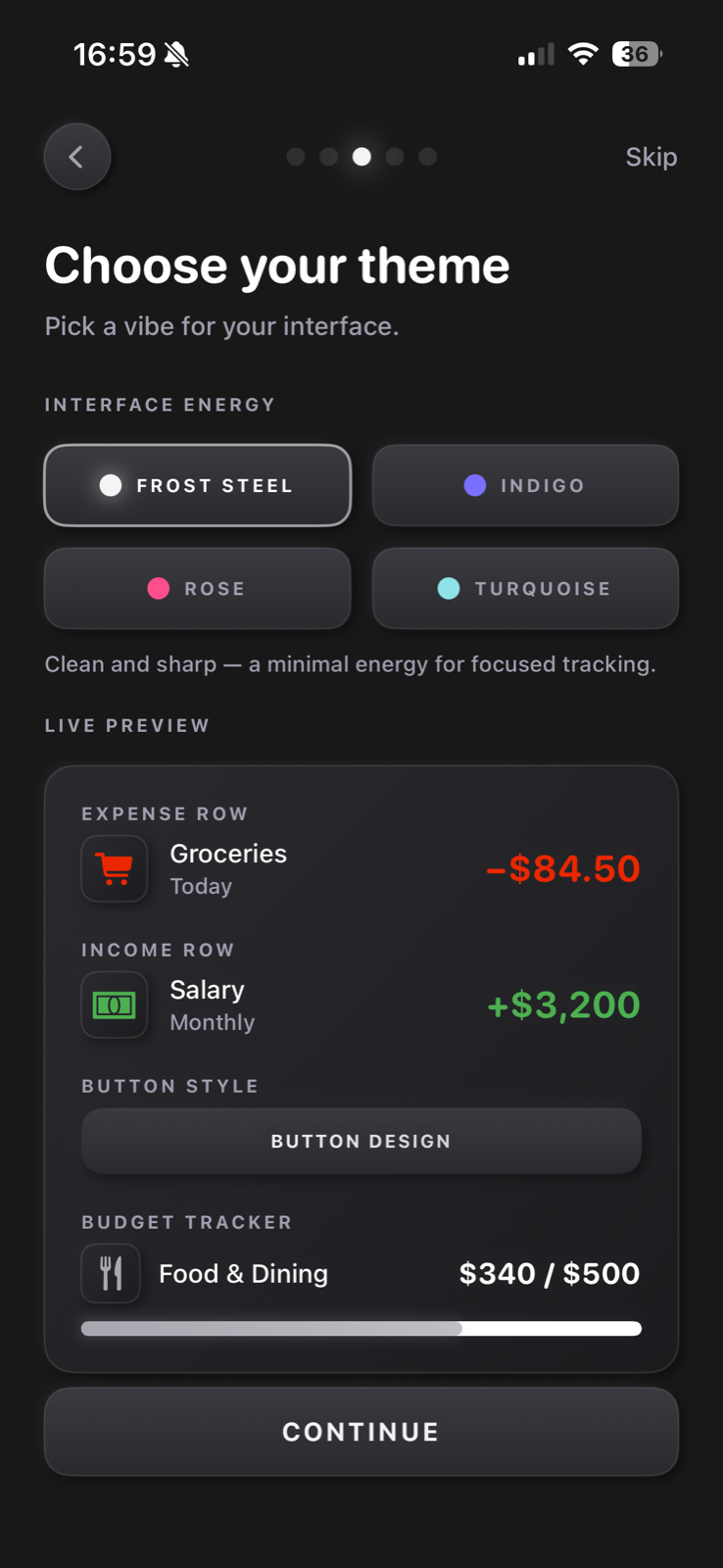Click the Button Design preview button
The width and height of the screenshot is (723, 1568).
(x=361, y=1141)
